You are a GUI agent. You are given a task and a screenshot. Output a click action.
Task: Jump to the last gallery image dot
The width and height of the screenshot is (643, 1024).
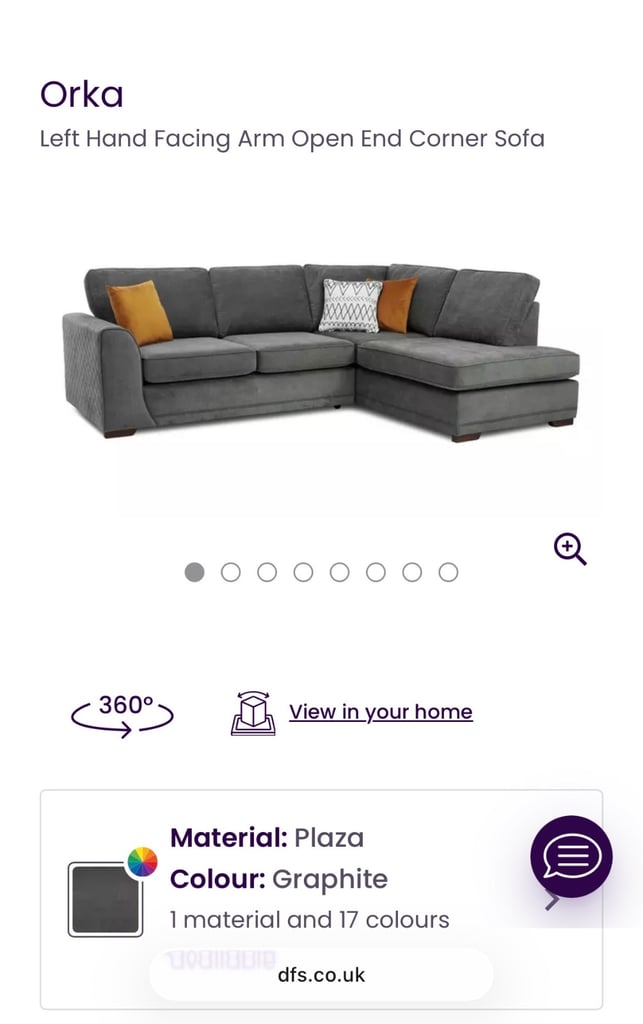click(448, 572)
